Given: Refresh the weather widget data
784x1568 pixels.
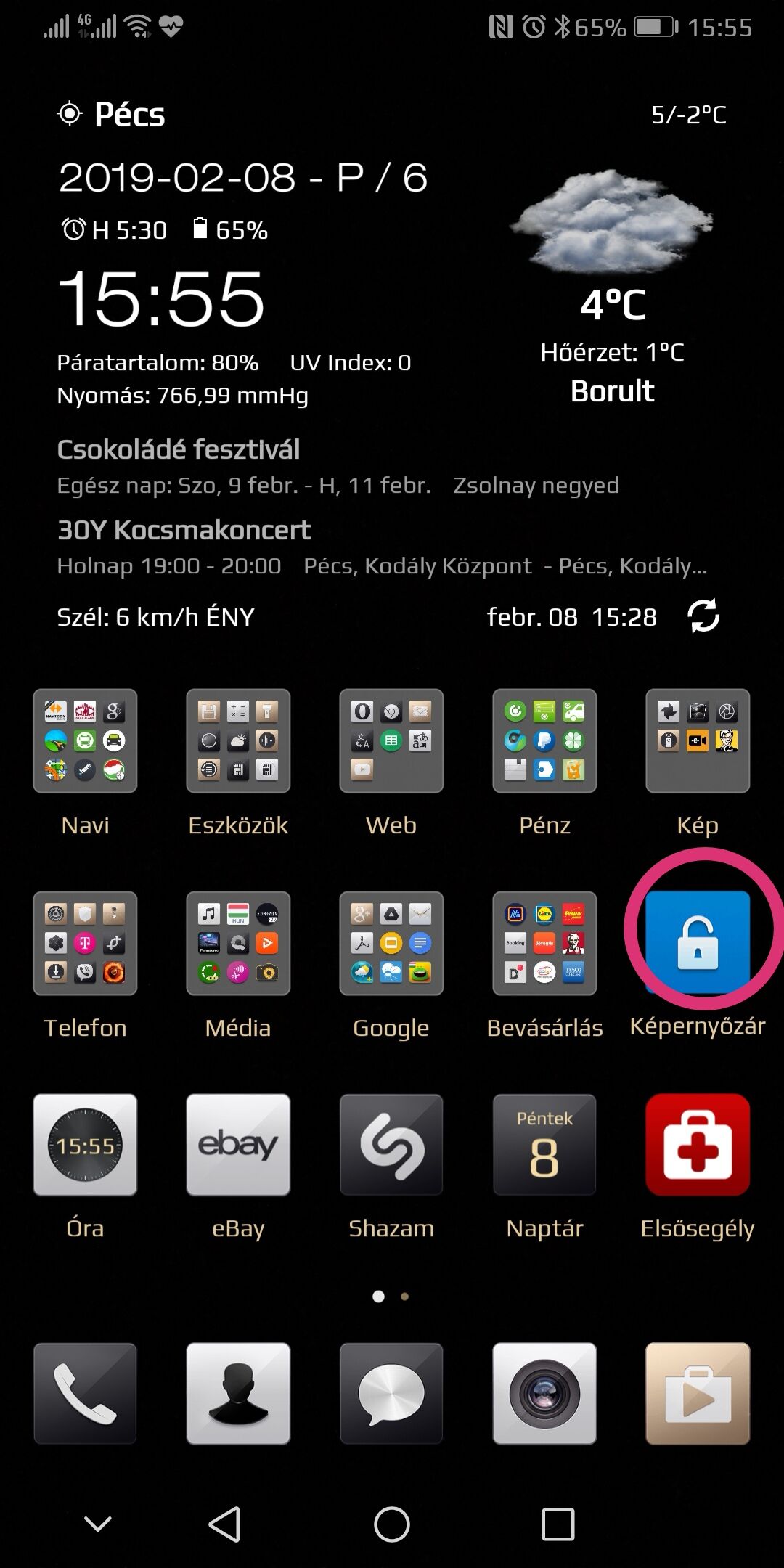Looking at the screenshot, I should point(703,616).
